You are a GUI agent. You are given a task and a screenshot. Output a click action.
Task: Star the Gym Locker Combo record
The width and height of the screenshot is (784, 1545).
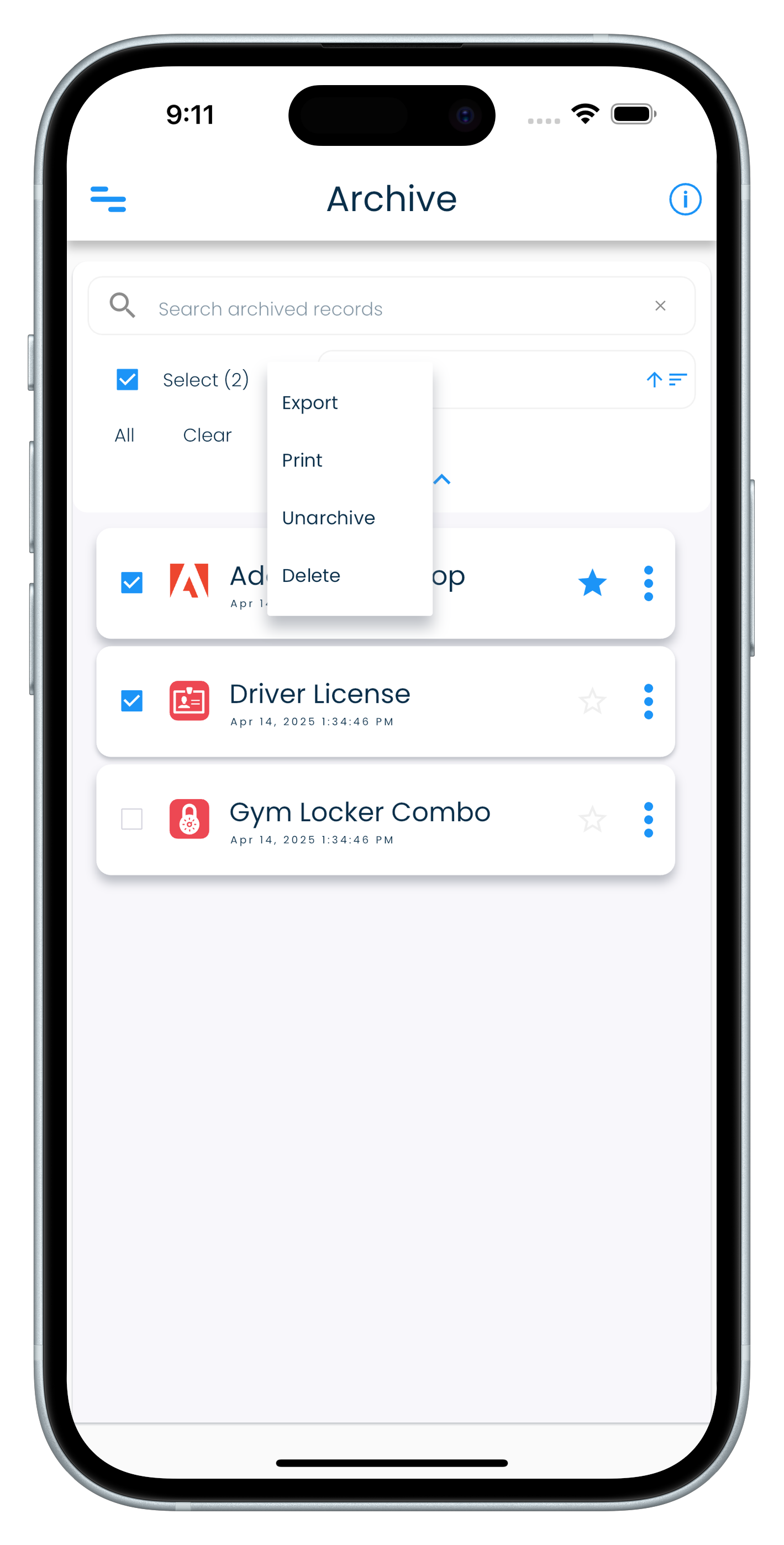point(592,819)
